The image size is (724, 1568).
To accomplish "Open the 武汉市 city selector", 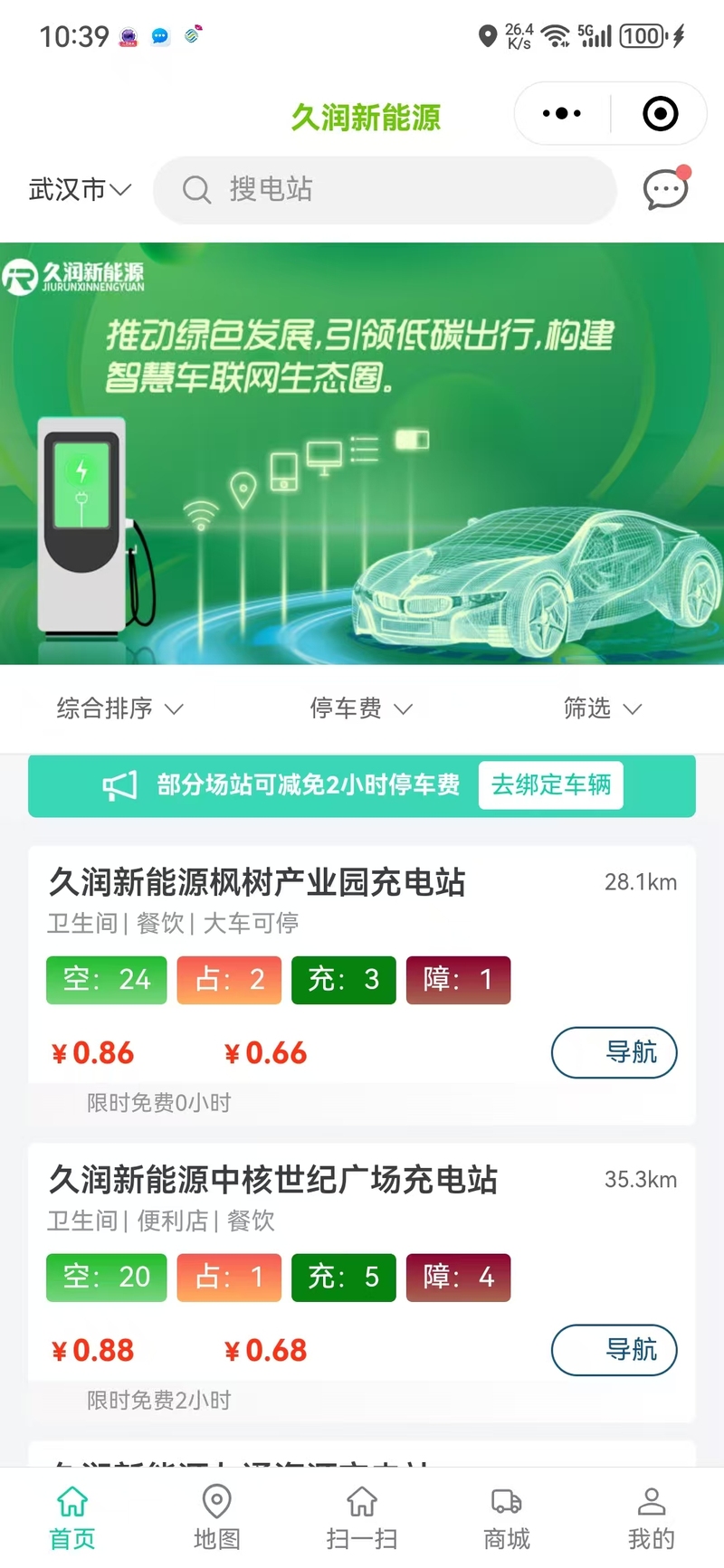I will pyautogui.click(x=80, y=189).
